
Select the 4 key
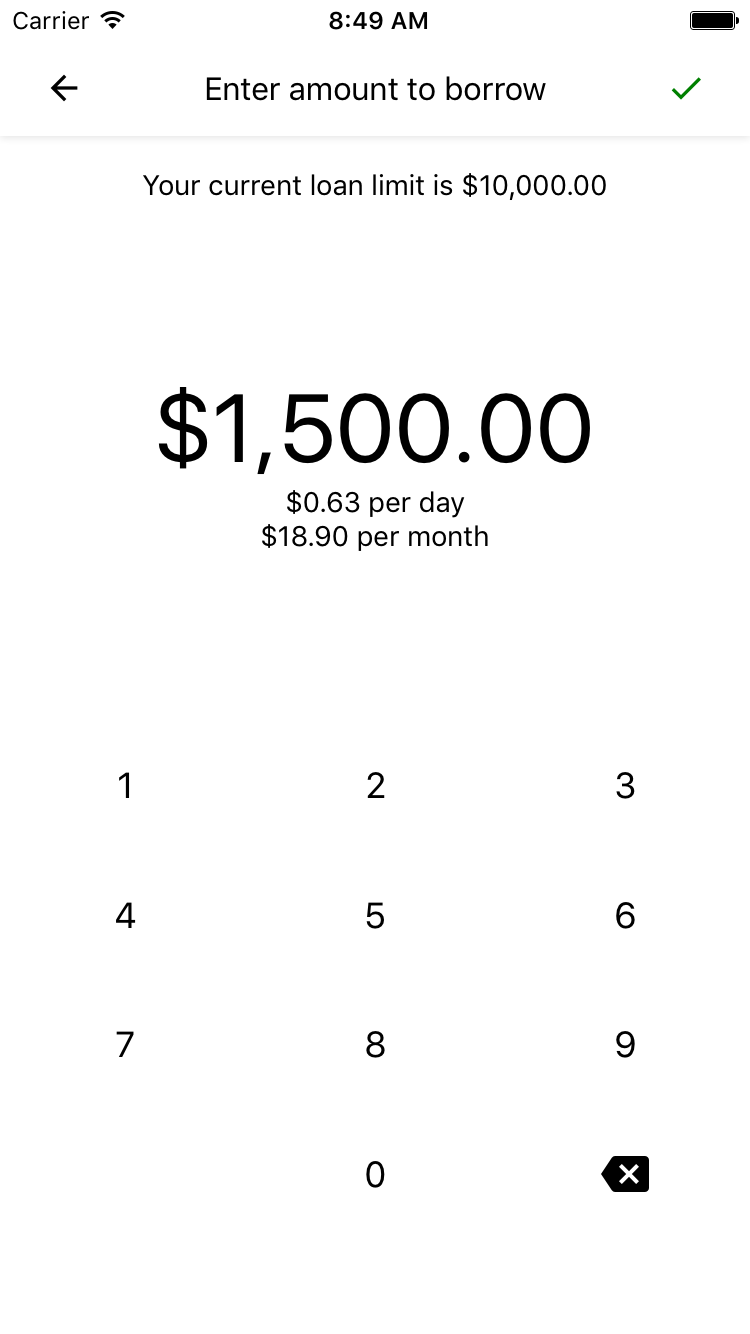(x=125, y=915)
